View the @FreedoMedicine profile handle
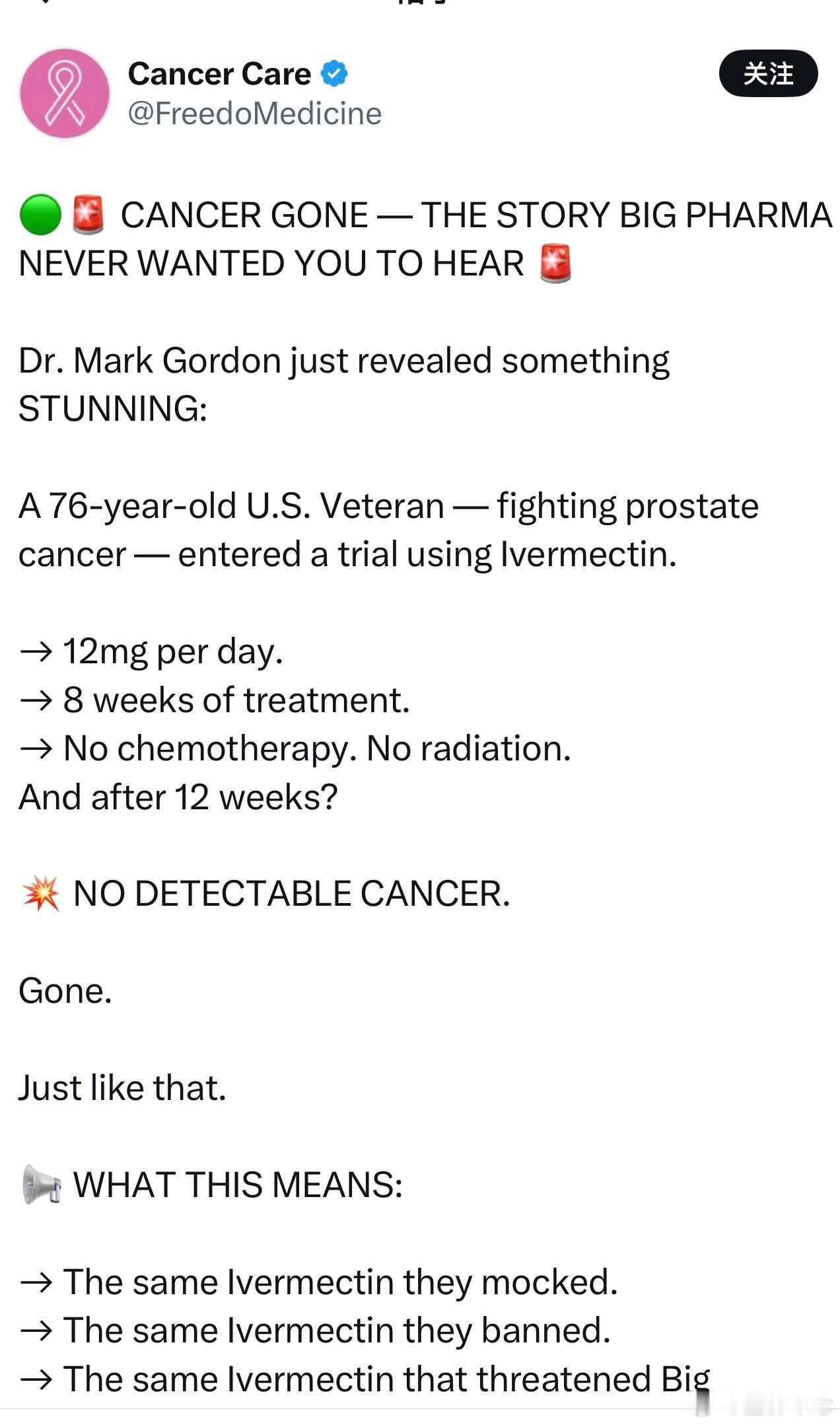The width and height of the screenshot is (840, 1425). [254, 114]
